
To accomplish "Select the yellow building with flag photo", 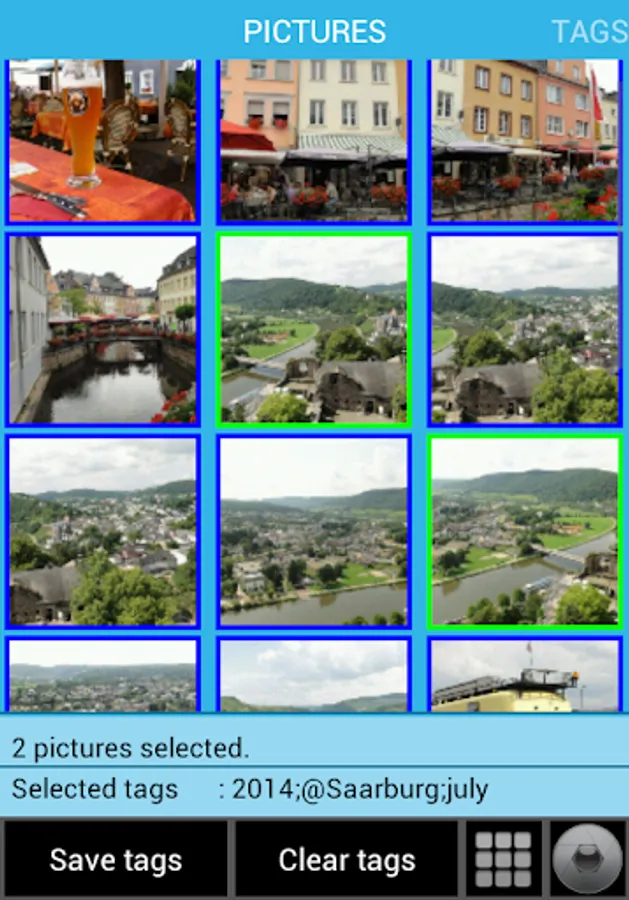I will click(x=525, y=674).
